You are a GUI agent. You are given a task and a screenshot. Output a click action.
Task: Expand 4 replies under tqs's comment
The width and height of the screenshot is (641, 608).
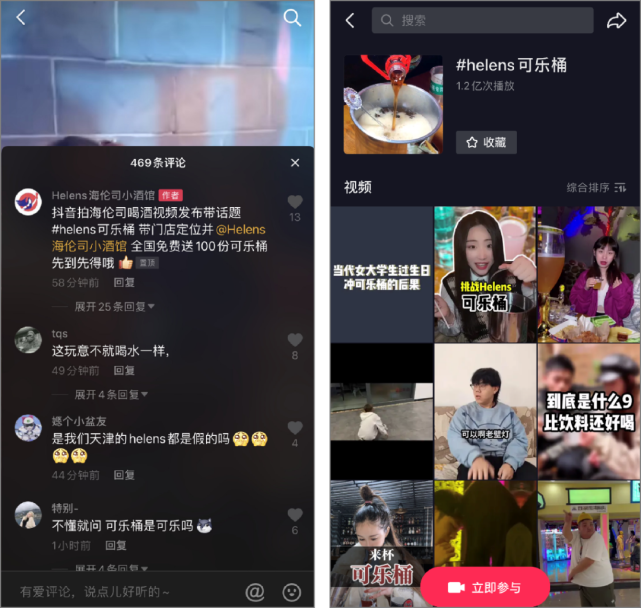(x=110, y=394)
